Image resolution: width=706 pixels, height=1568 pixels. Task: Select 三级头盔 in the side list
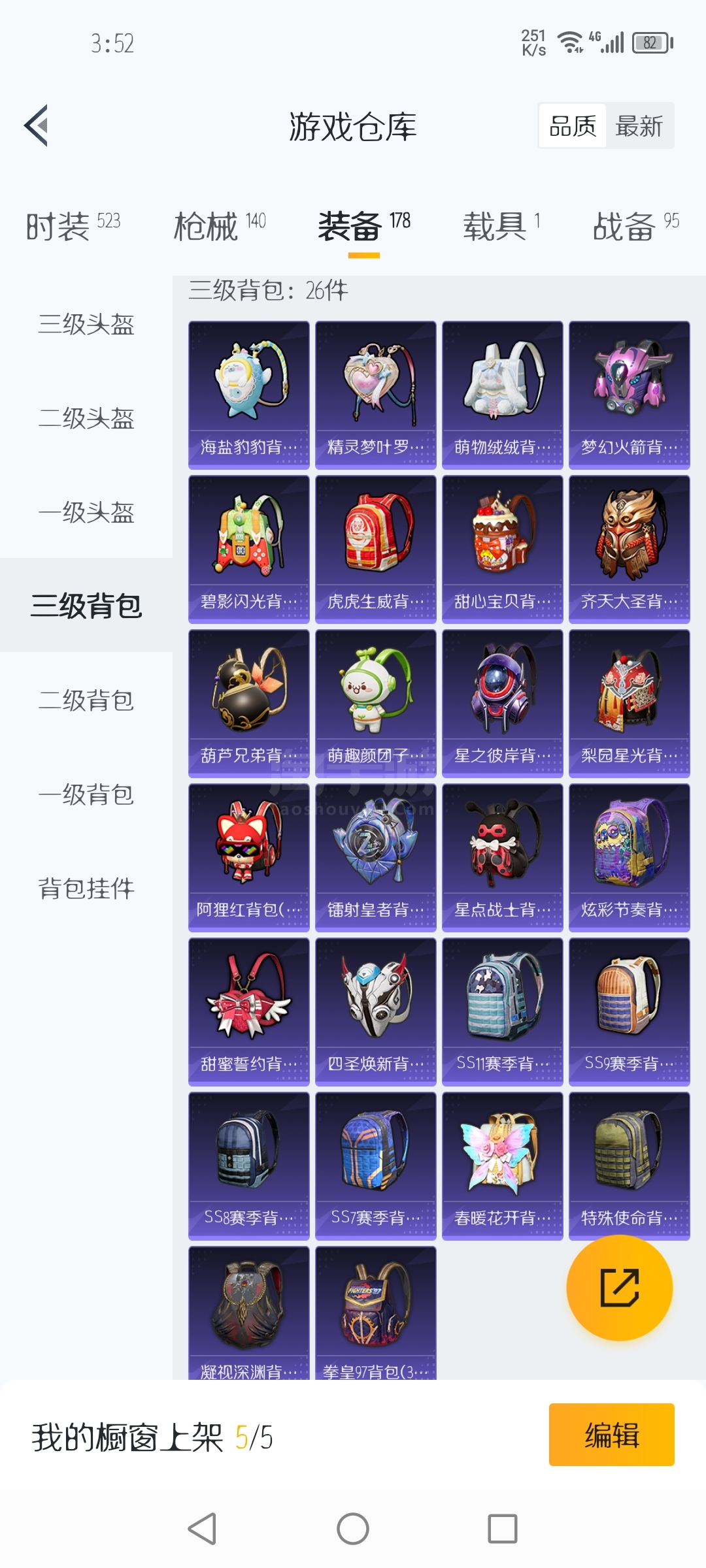tap(86, 324)
